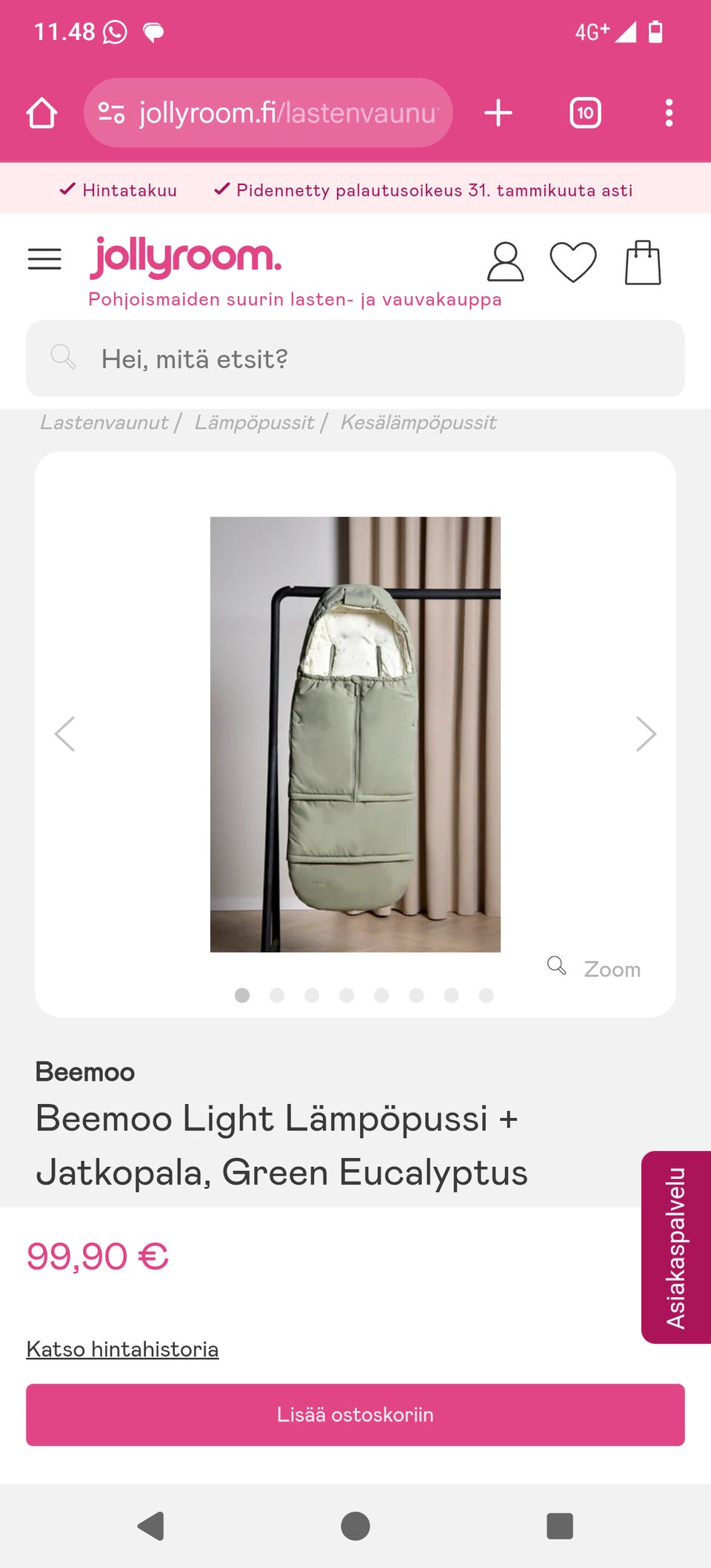Image resolution: width=711 pixels, height=1568 pixels.
Task: Show the next product image
Action: coord(646,734)
